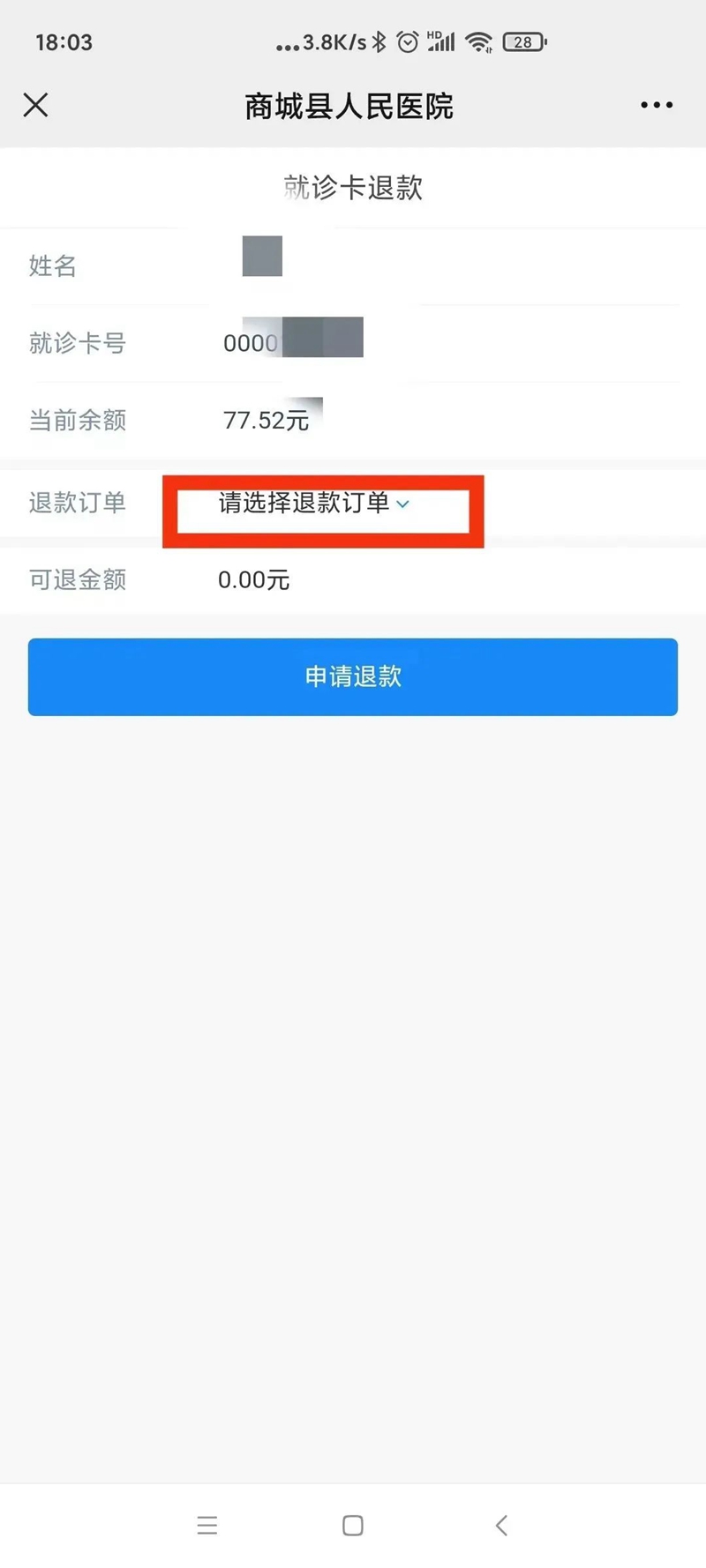Tap the 商城县人民医院 title bar

351,105
